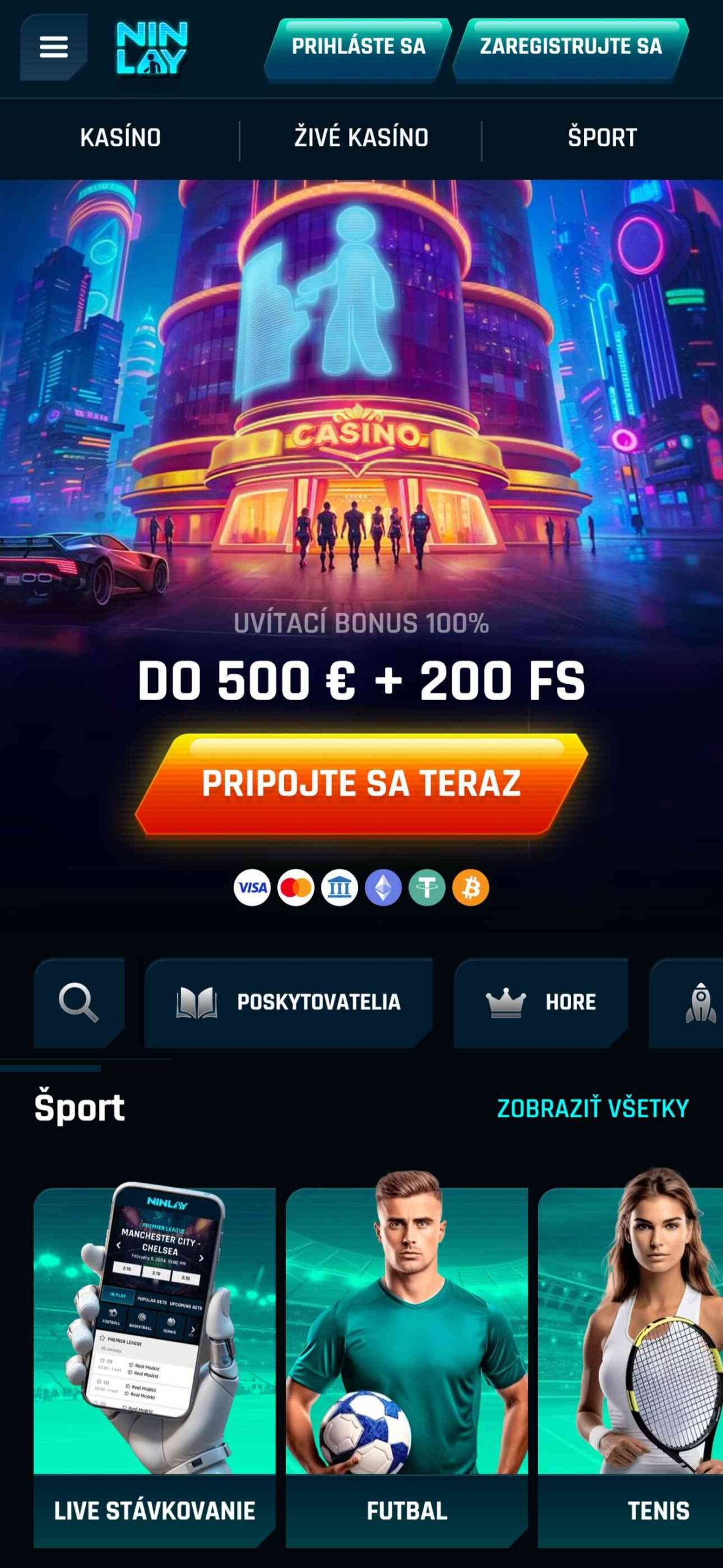Select the Poskytovatelia chip
Viewport: 723px width, 1568px height.
289,1003
